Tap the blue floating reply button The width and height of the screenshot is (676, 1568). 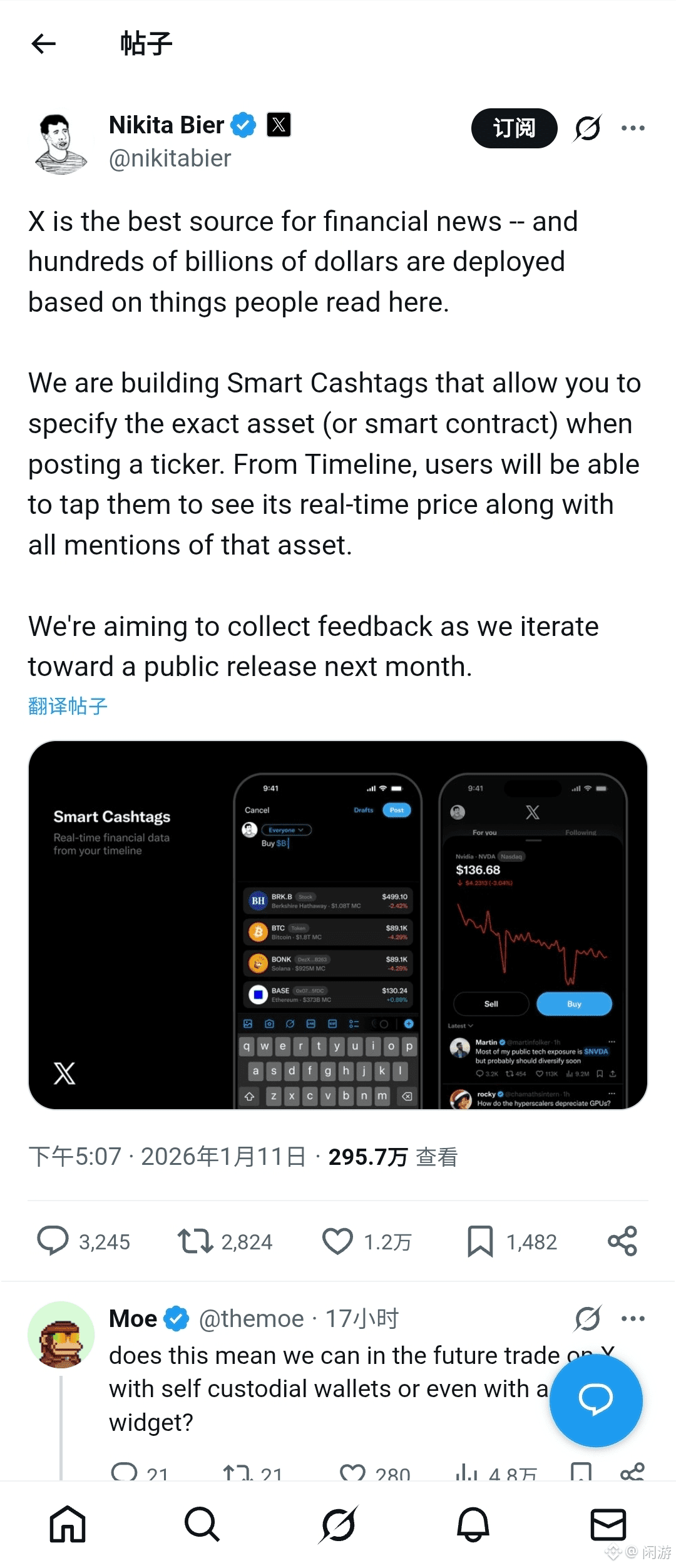pyautogui.click(x=595, y=1400)
